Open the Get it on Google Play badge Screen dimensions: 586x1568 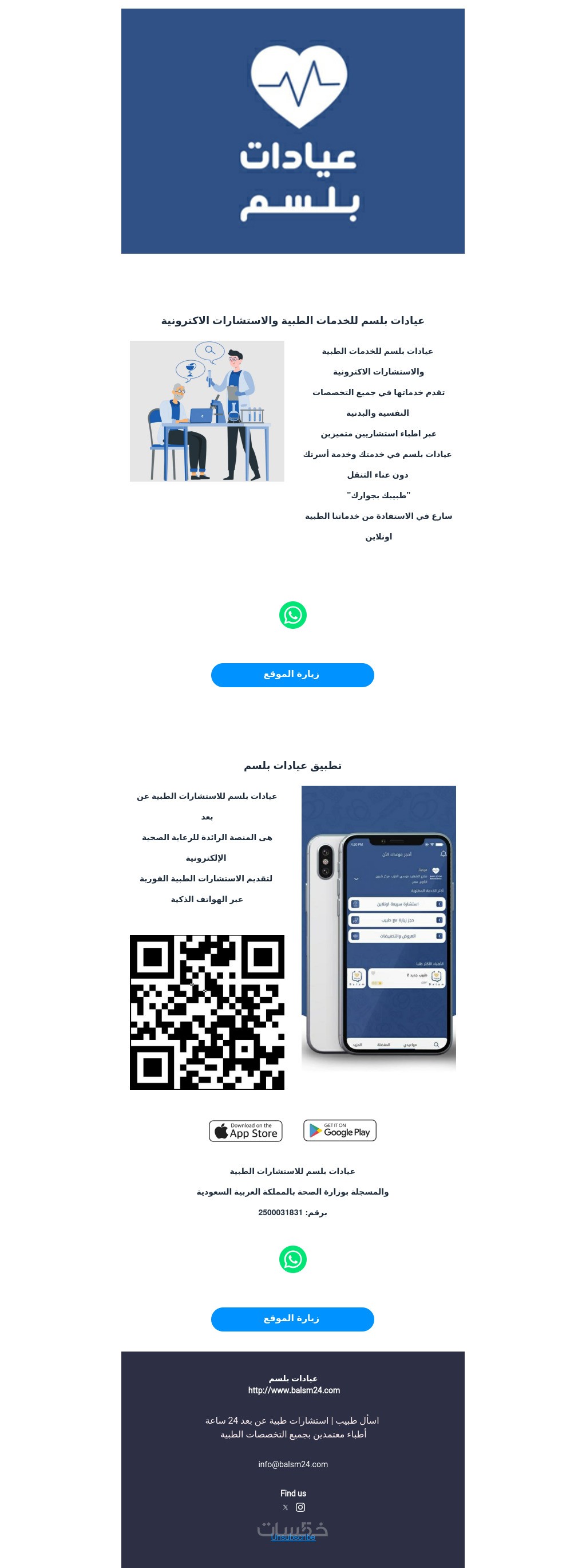(339, 1130)
